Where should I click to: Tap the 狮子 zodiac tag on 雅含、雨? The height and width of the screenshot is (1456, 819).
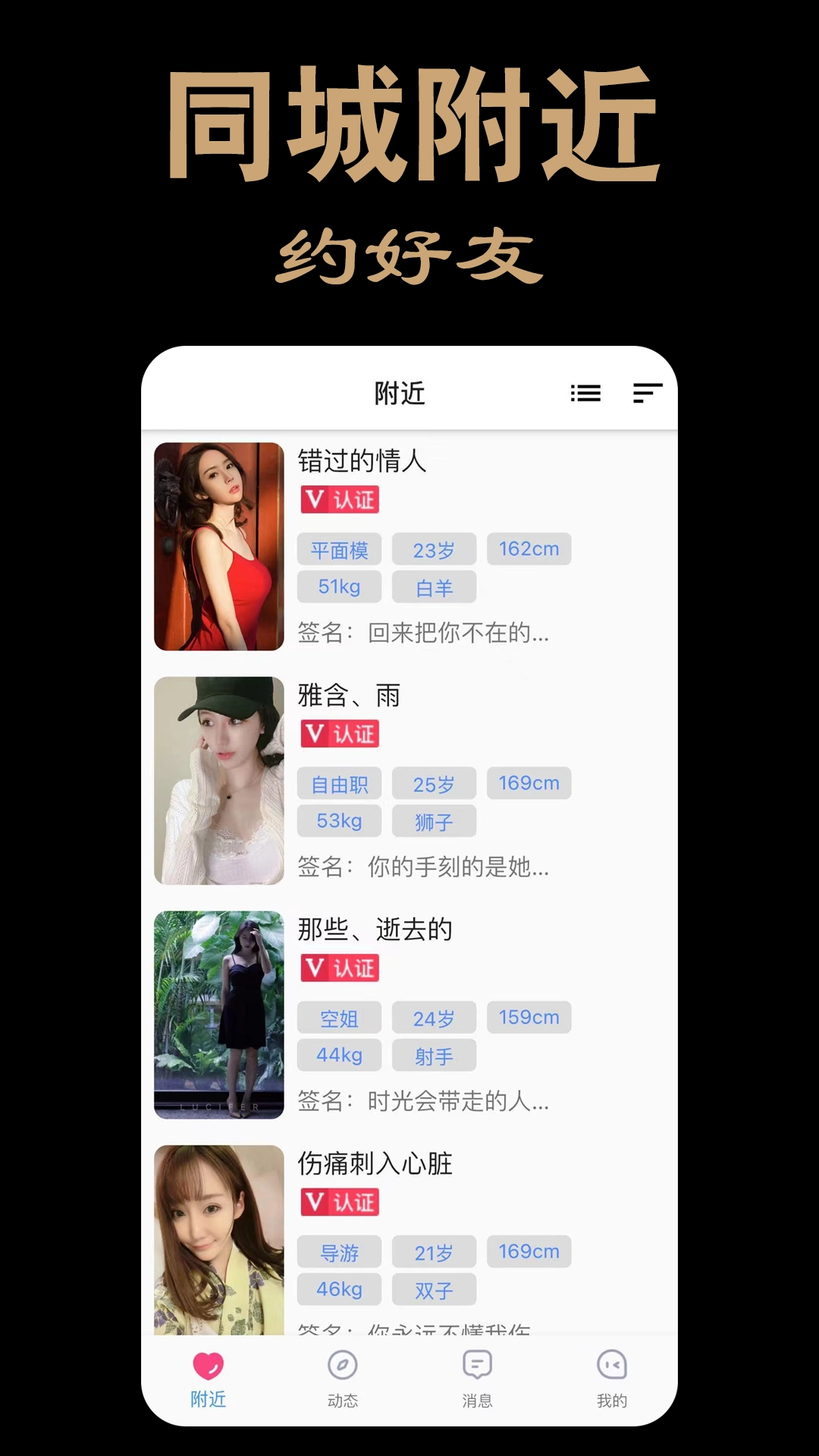tap(434, 821)
